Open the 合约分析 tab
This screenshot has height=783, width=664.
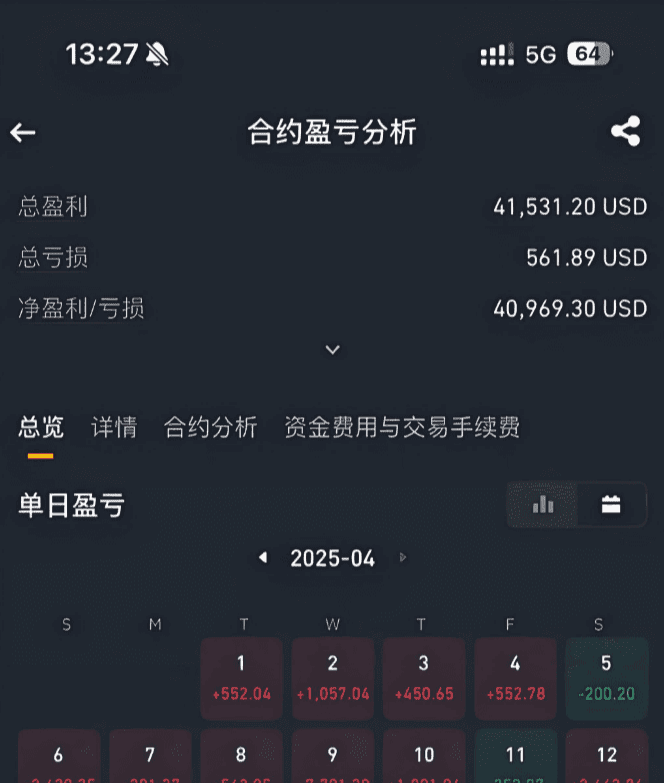pos(211,428)
